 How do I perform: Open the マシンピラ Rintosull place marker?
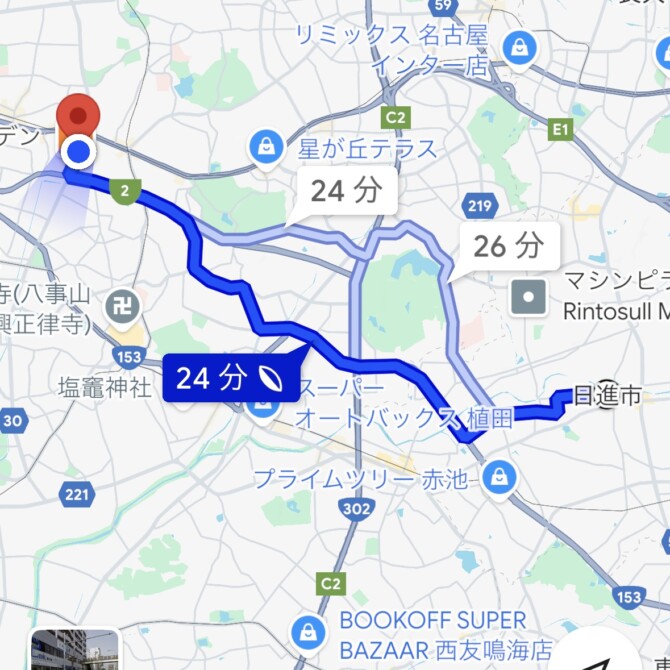528,296
